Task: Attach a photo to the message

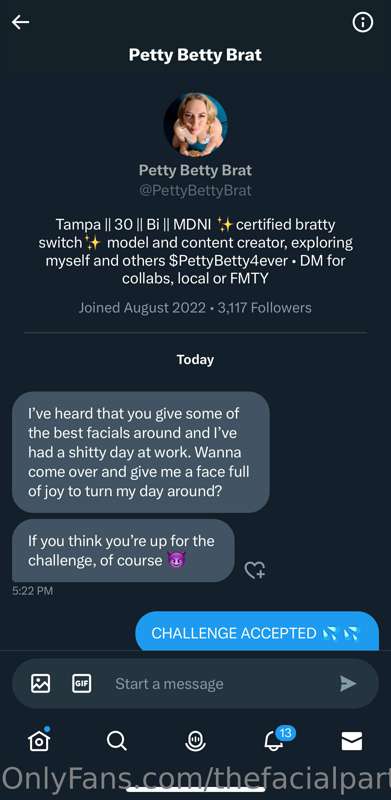Action: coord(41,683)
